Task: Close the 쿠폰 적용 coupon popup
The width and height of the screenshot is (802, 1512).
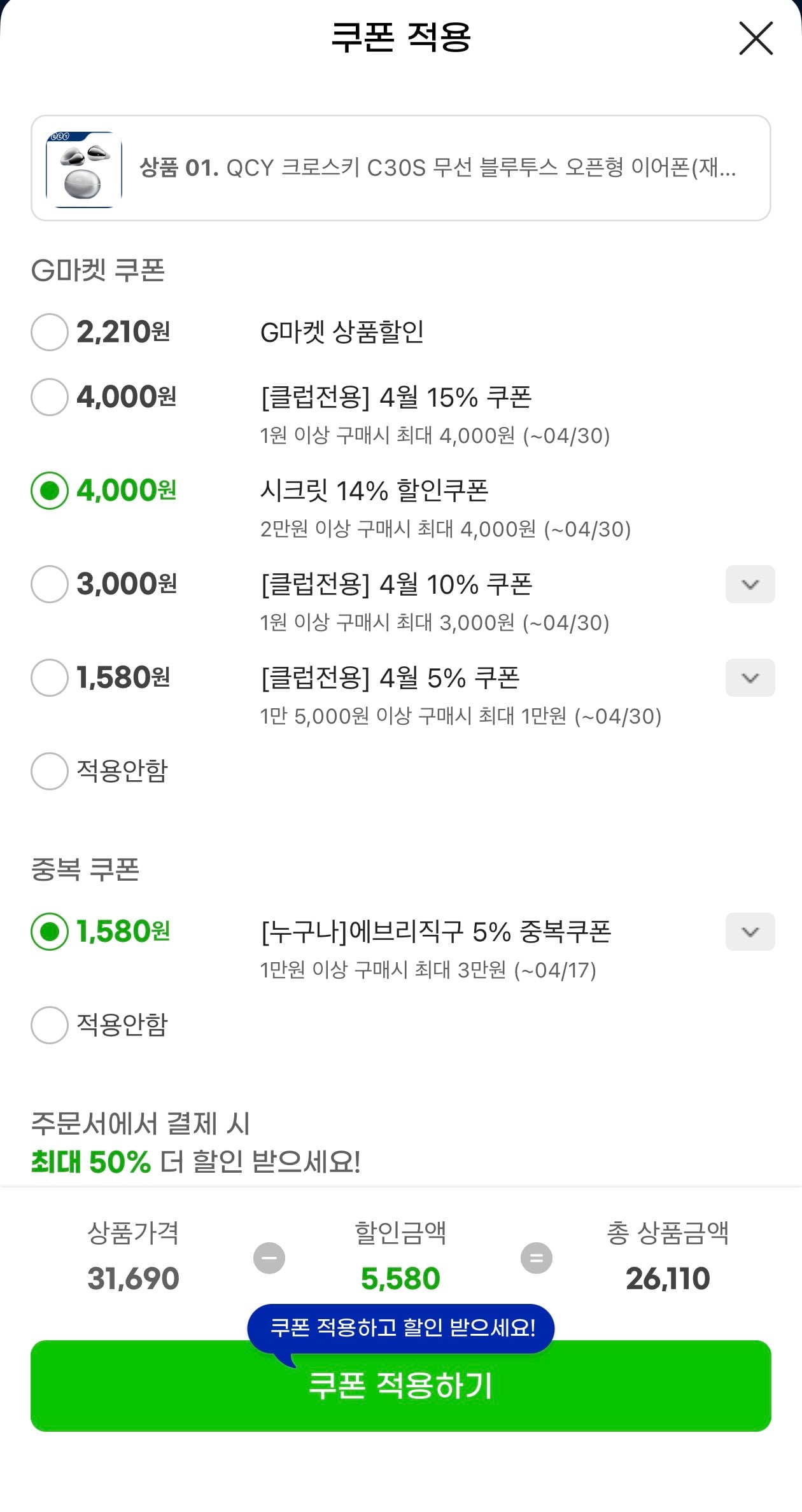Action: [x=755, y=38]
